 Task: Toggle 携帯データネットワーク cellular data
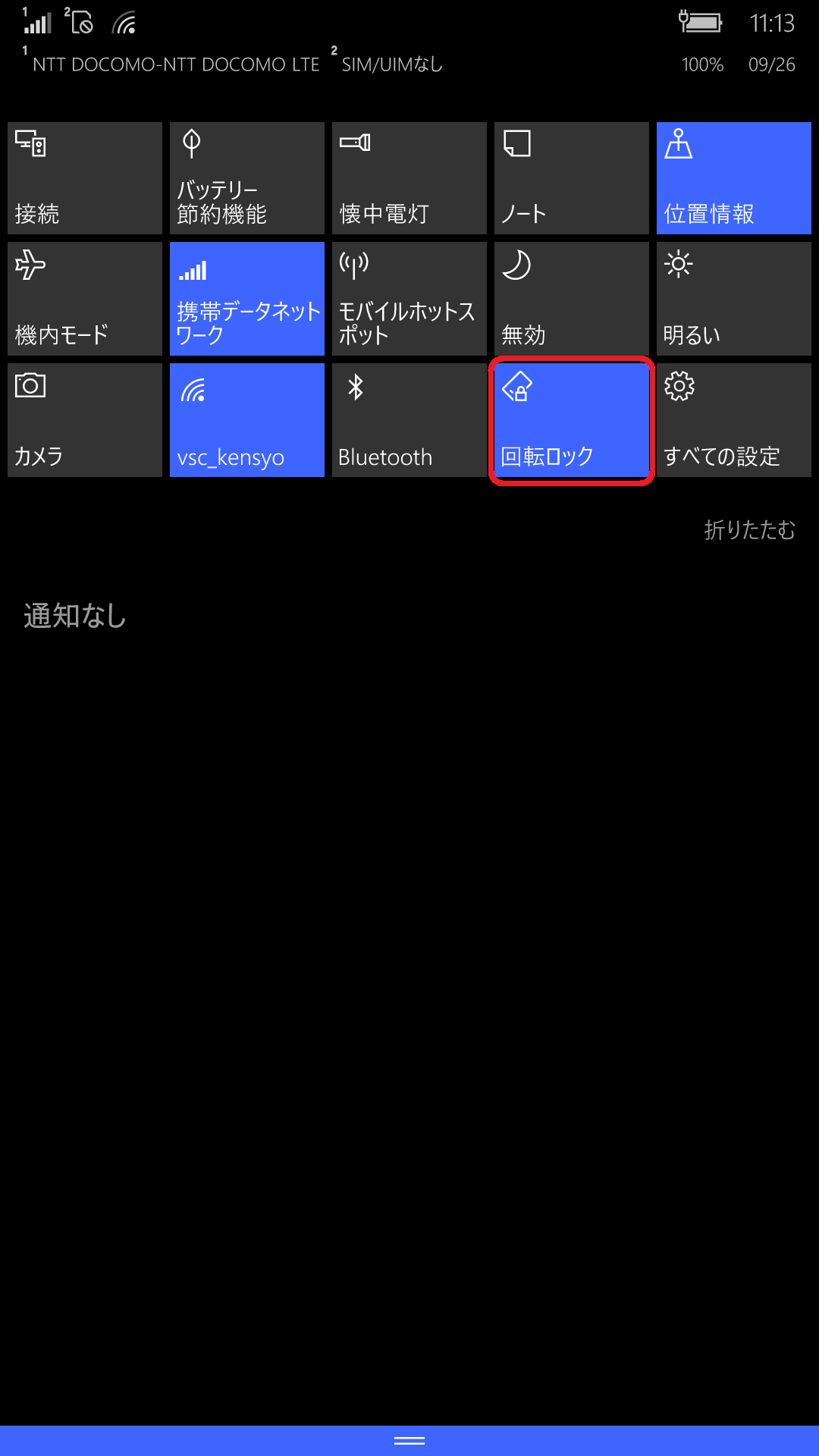click(x=247, y=299)
